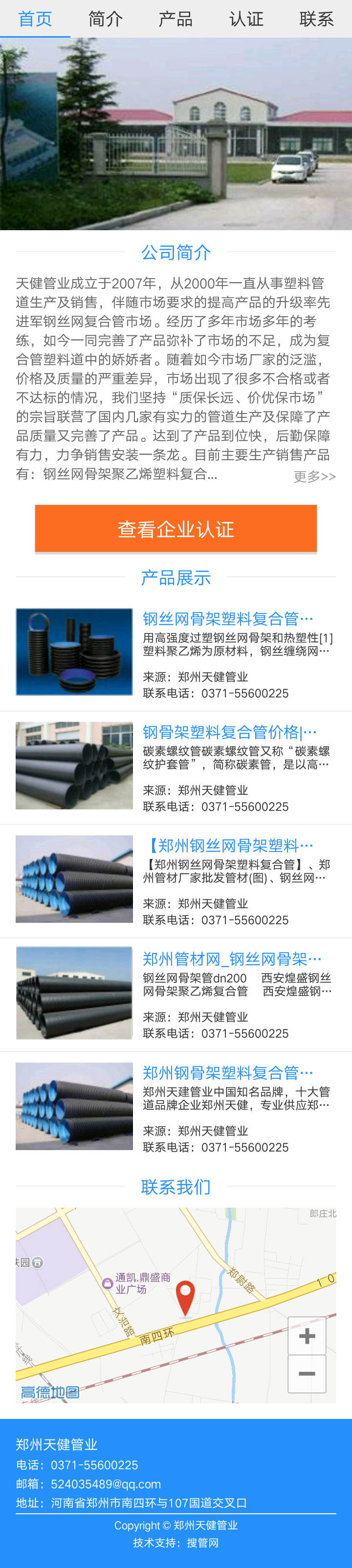The width and height of the screenshot is (352, 1568).
Task: Expand company intro via 更多>>
Action: (x=314, y=476)
